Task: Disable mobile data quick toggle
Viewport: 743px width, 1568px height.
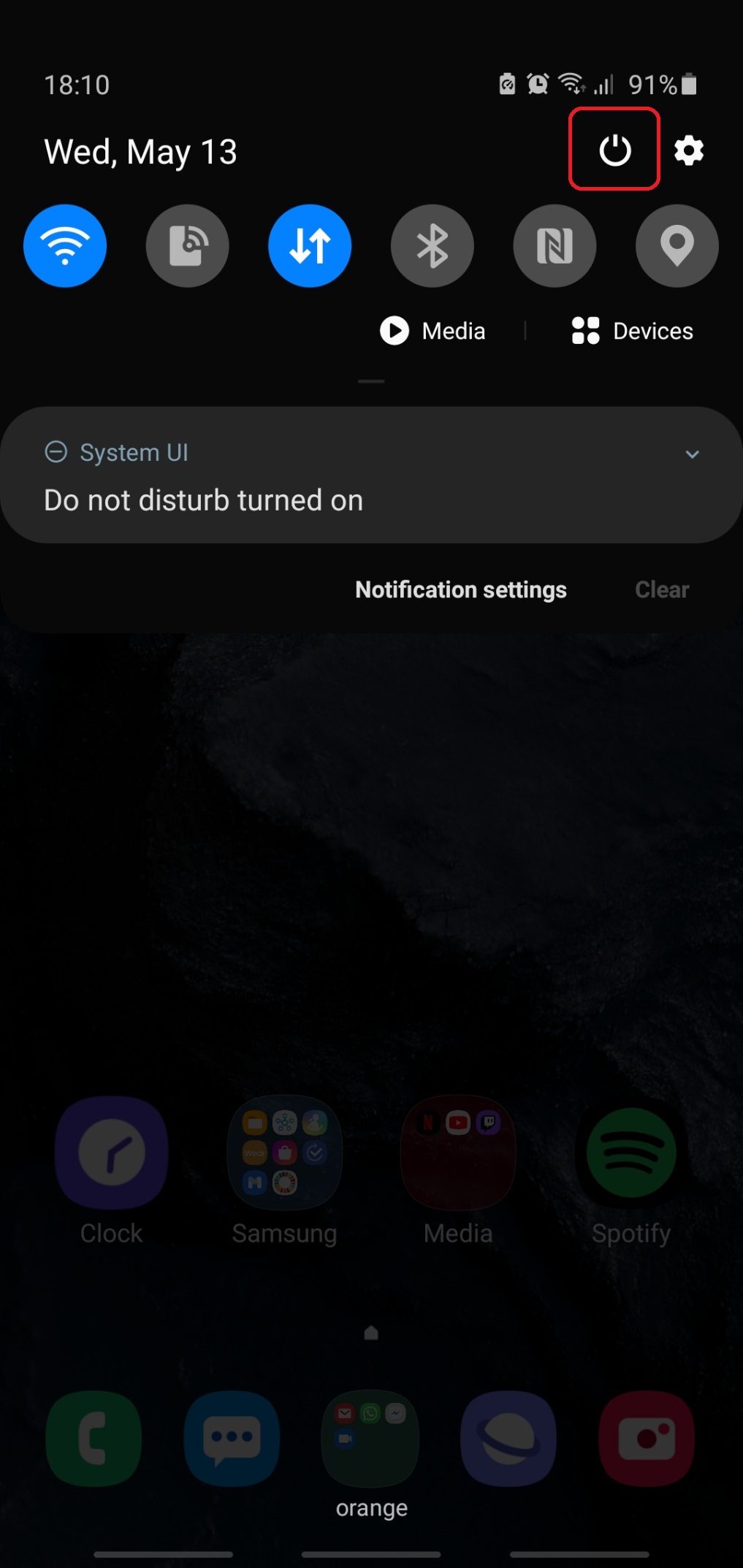Action: (x=310, y=246)
